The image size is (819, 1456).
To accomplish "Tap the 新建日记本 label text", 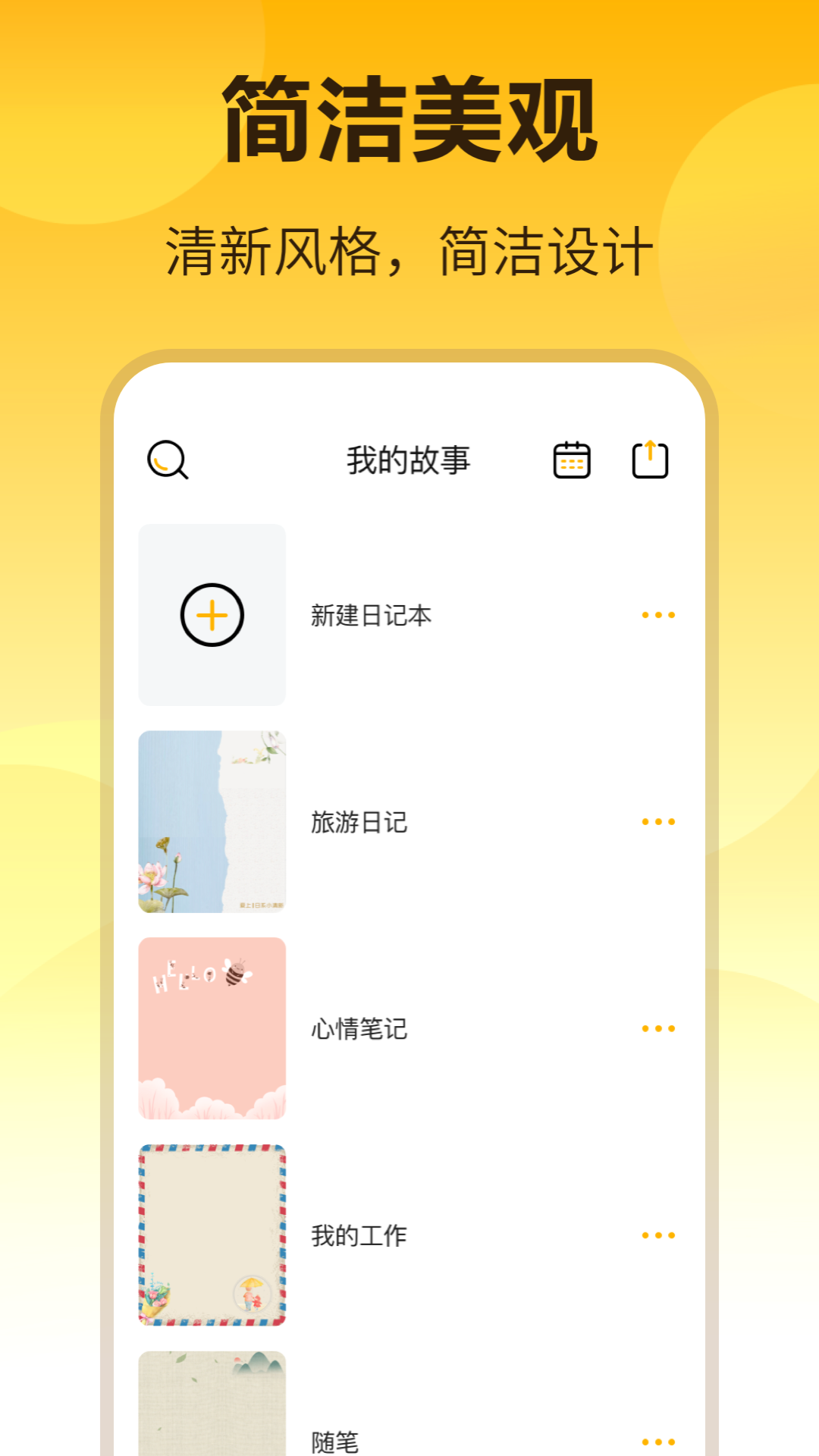I will [369, 615].
